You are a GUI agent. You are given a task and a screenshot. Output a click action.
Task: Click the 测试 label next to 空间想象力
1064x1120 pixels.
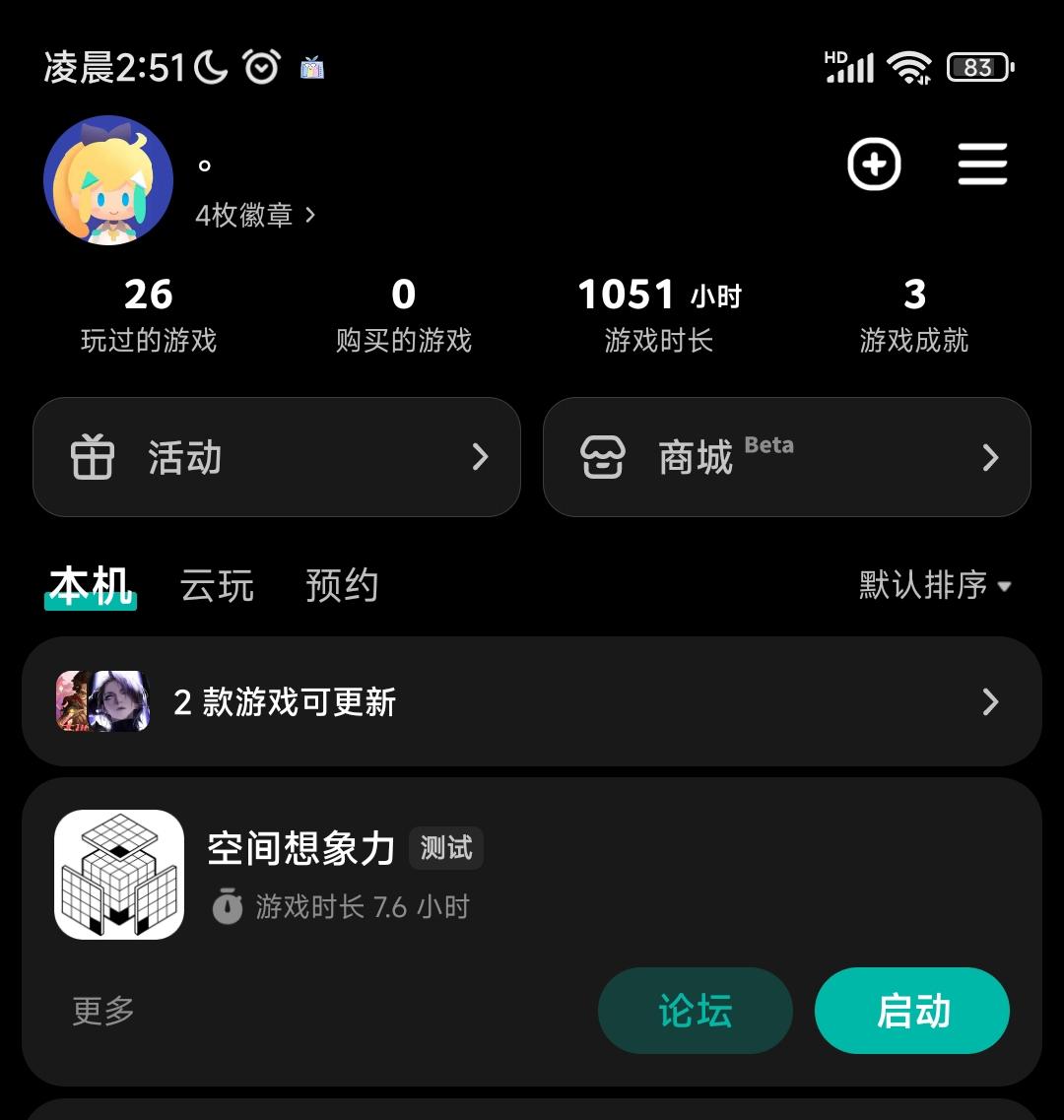(446, 848)
